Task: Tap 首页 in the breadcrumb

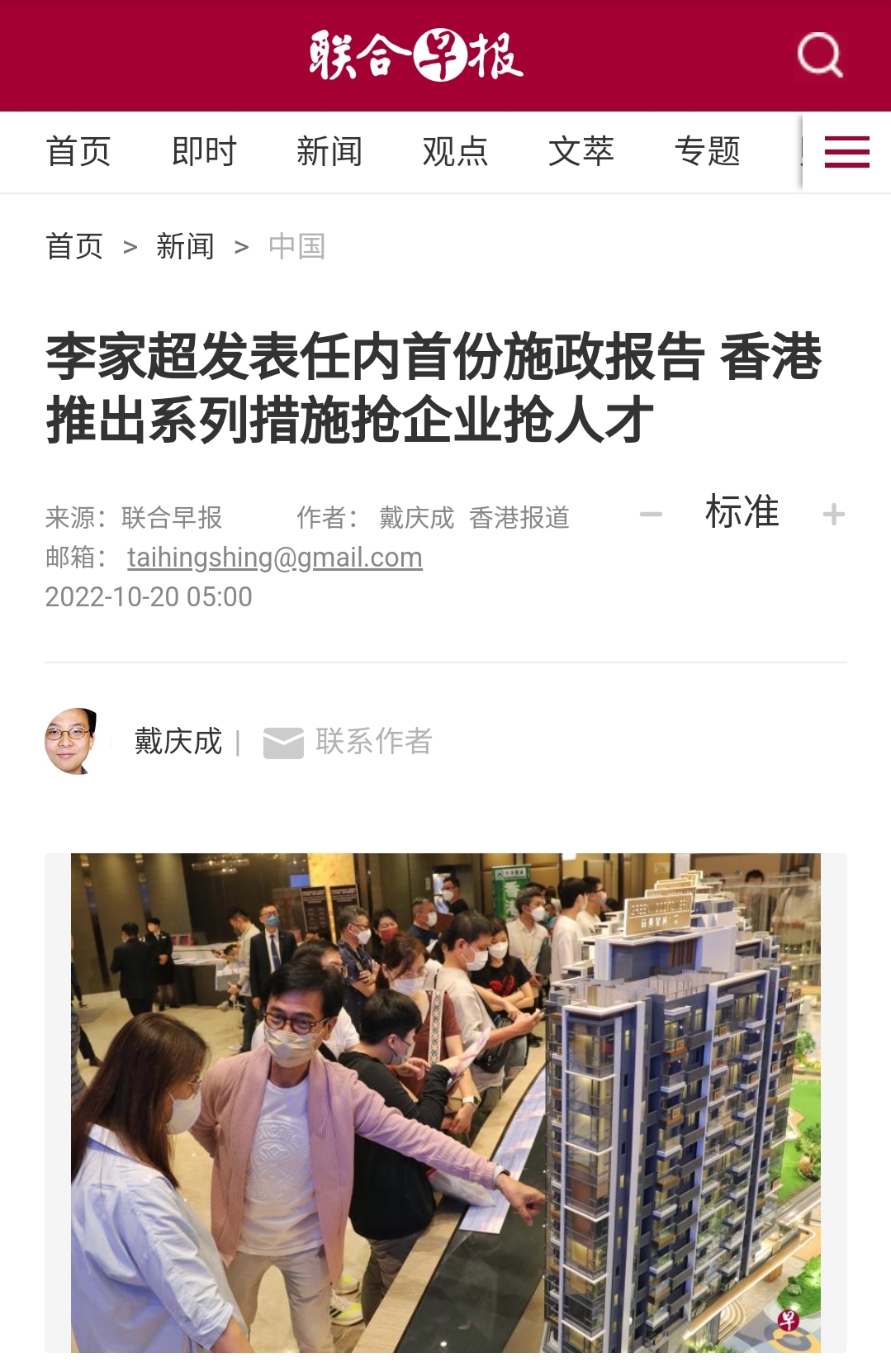Action: pyautogui.click(x=74, y=246)
